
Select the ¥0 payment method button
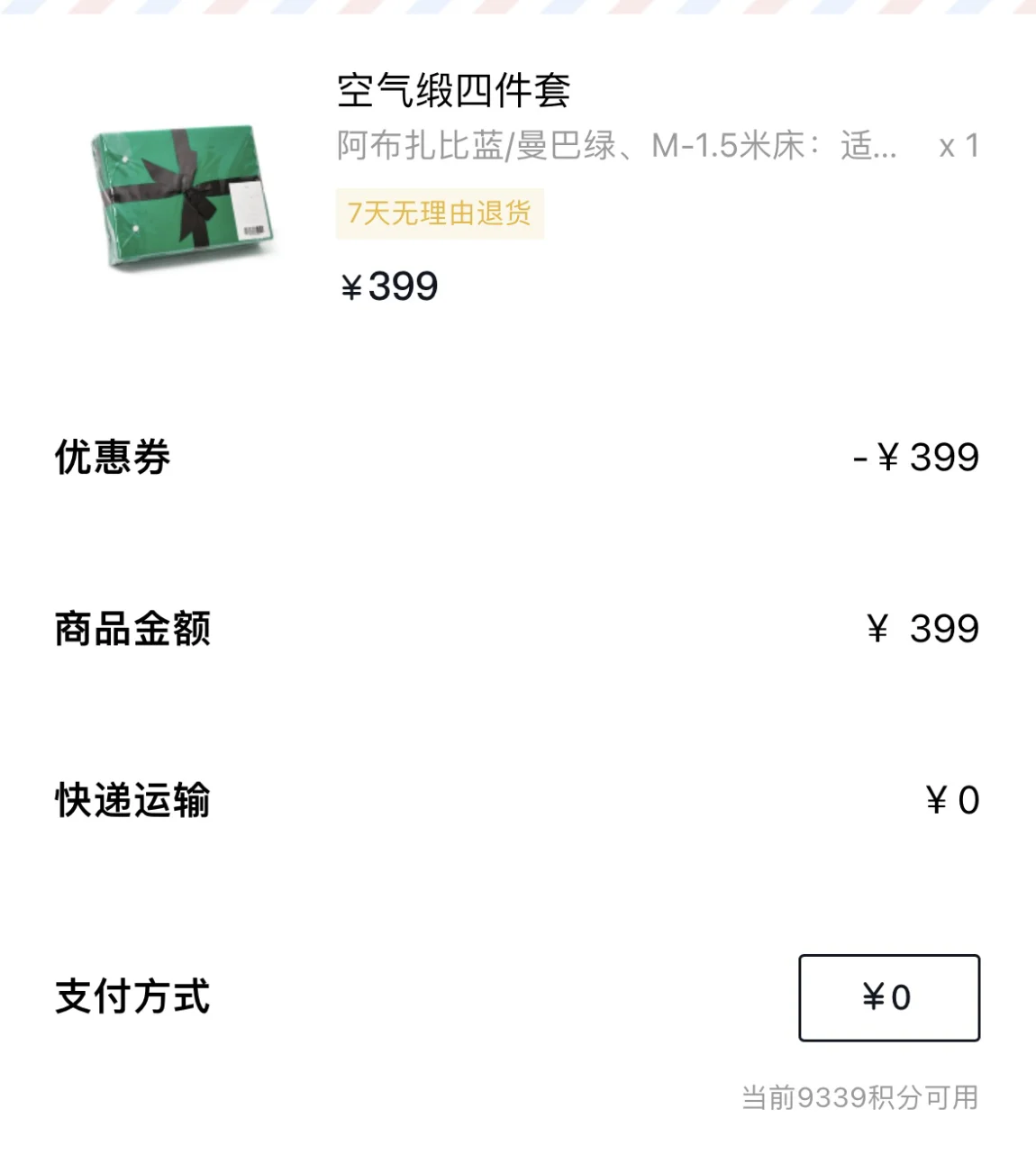click(888, 997)
